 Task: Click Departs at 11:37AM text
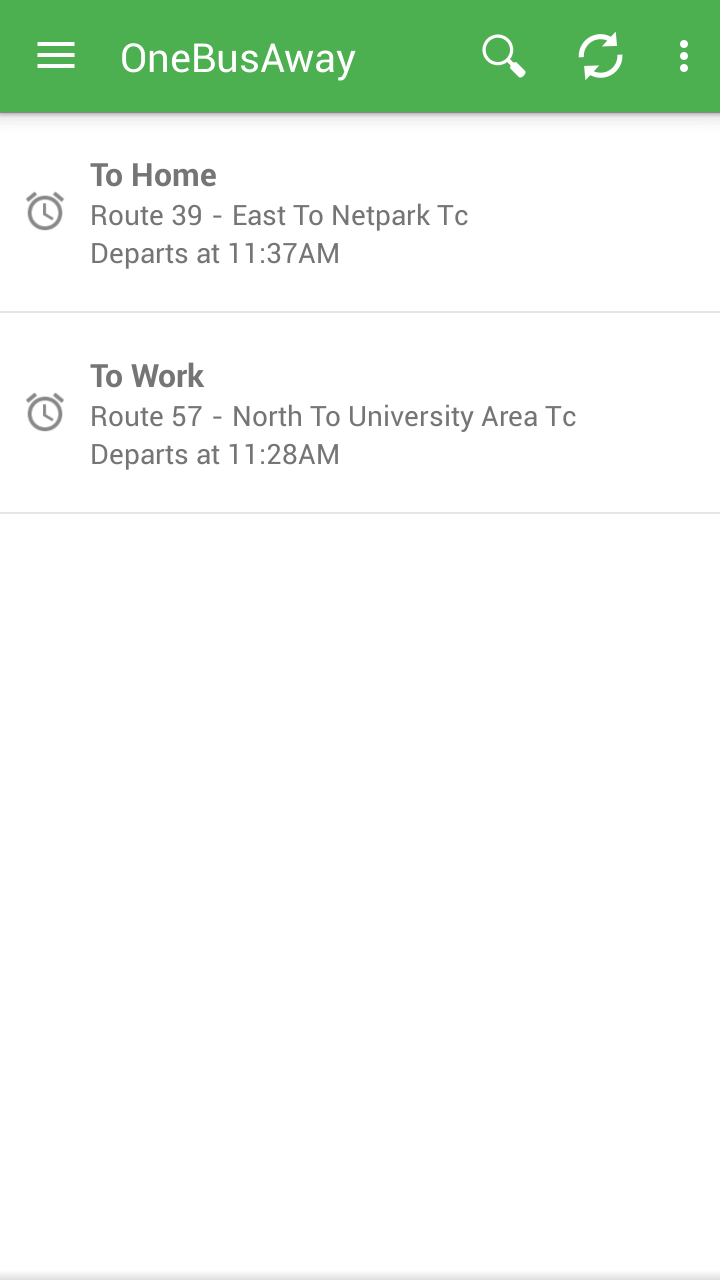pos(214,253)
